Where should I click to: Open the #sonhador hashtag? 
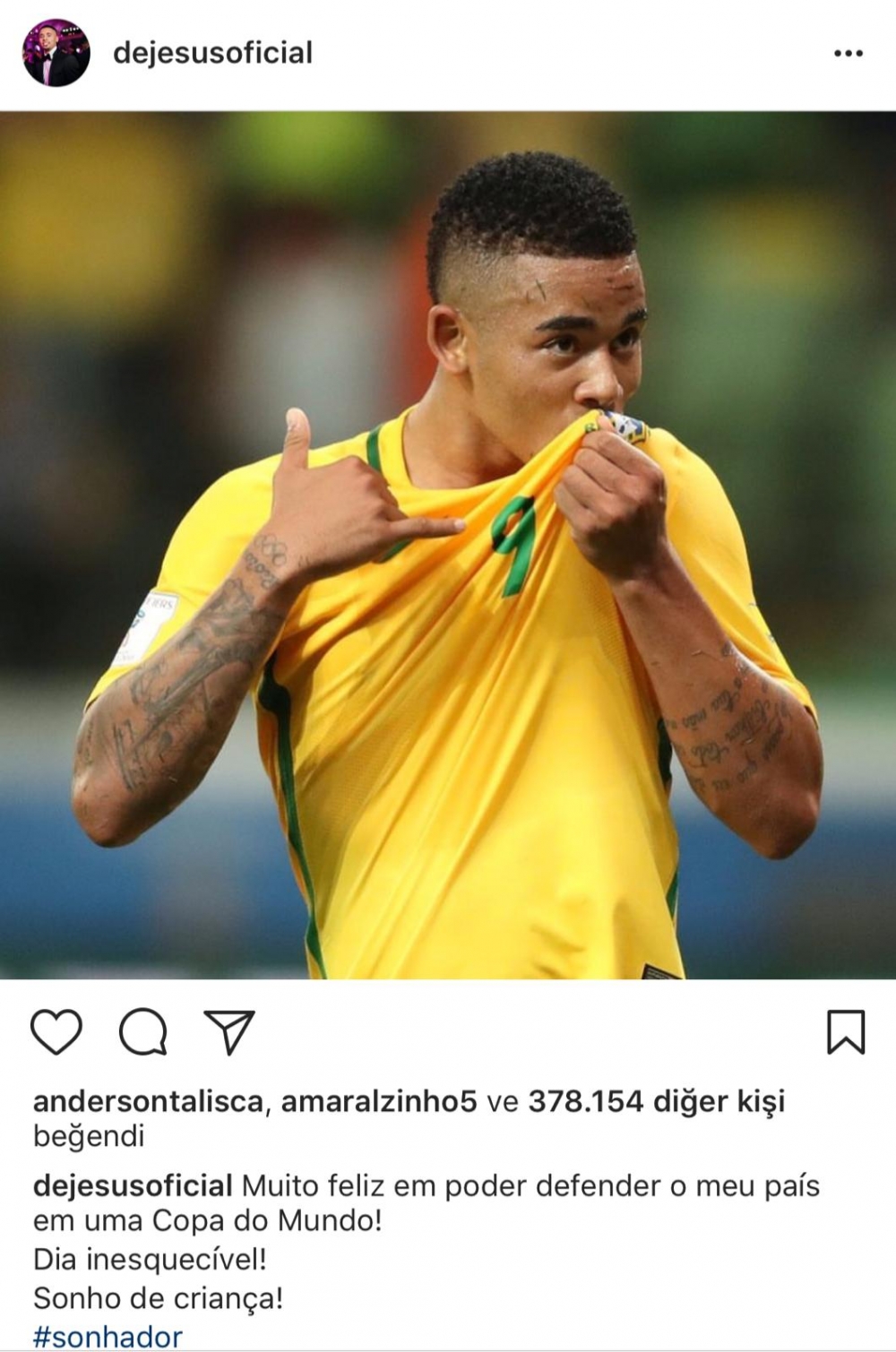108,1337
